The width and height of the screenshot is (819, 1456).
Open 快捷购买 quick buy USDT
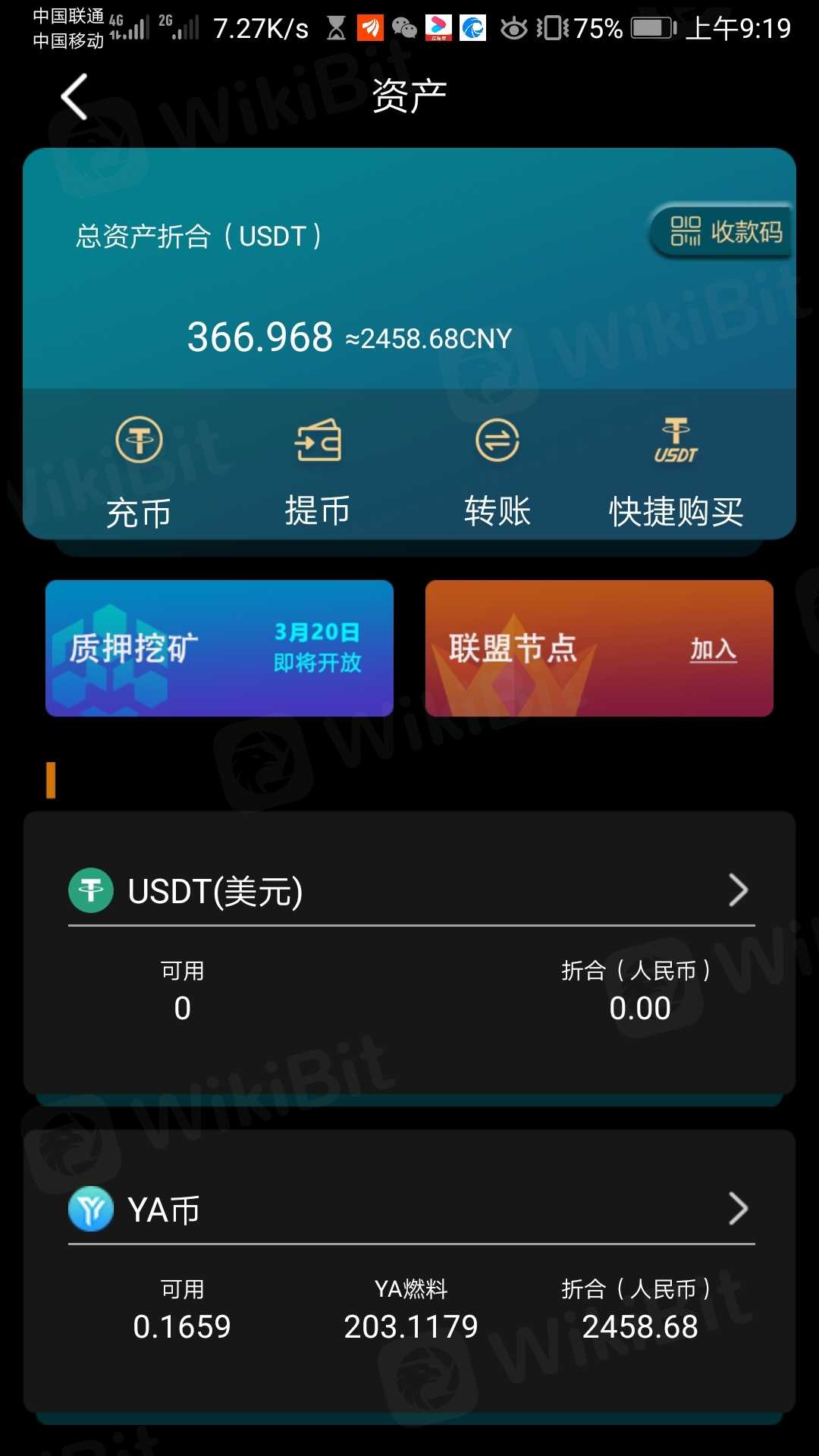[676, 470]
